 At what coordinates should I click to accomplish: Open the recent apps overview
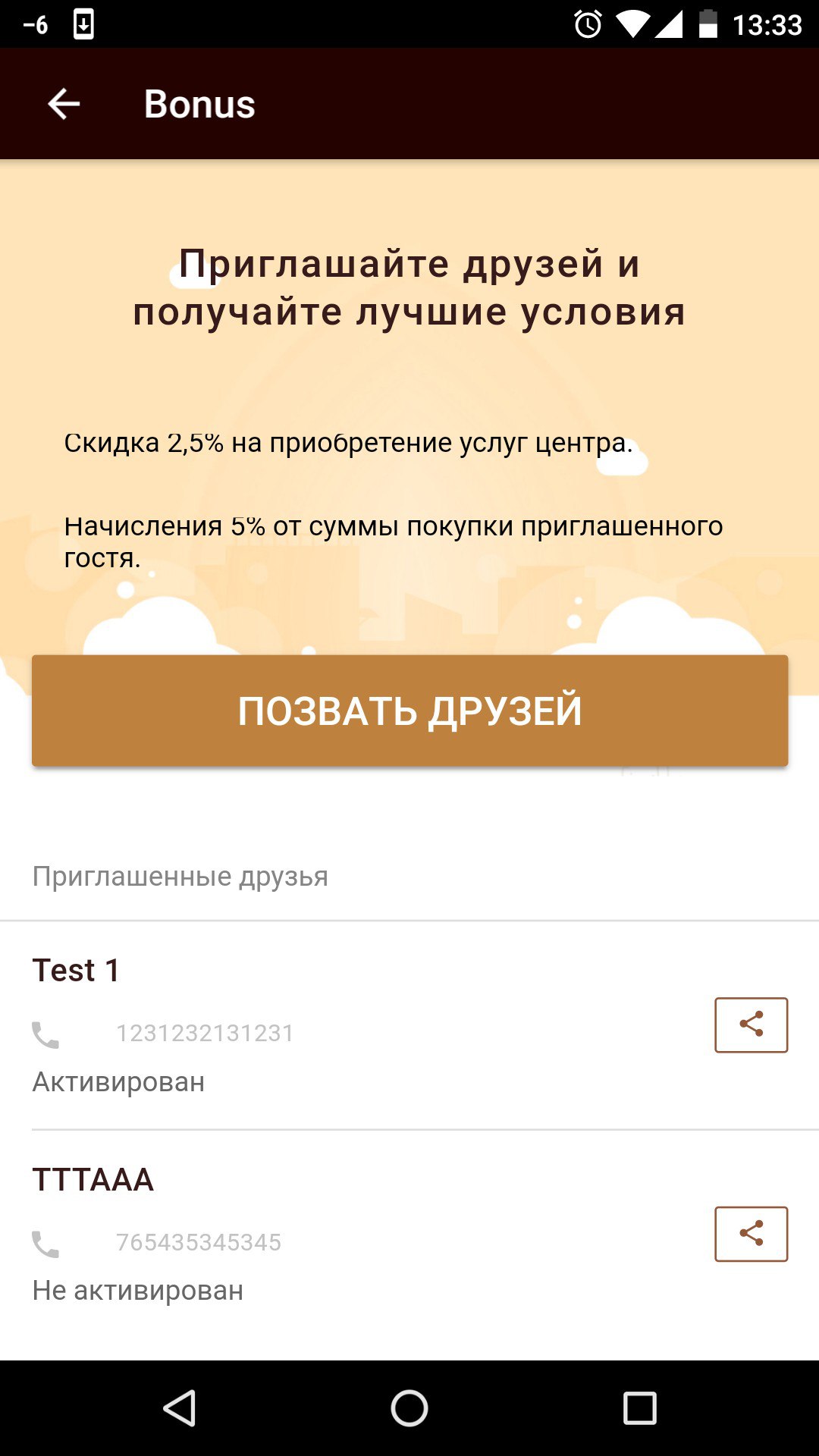[x=639, y=1408]
